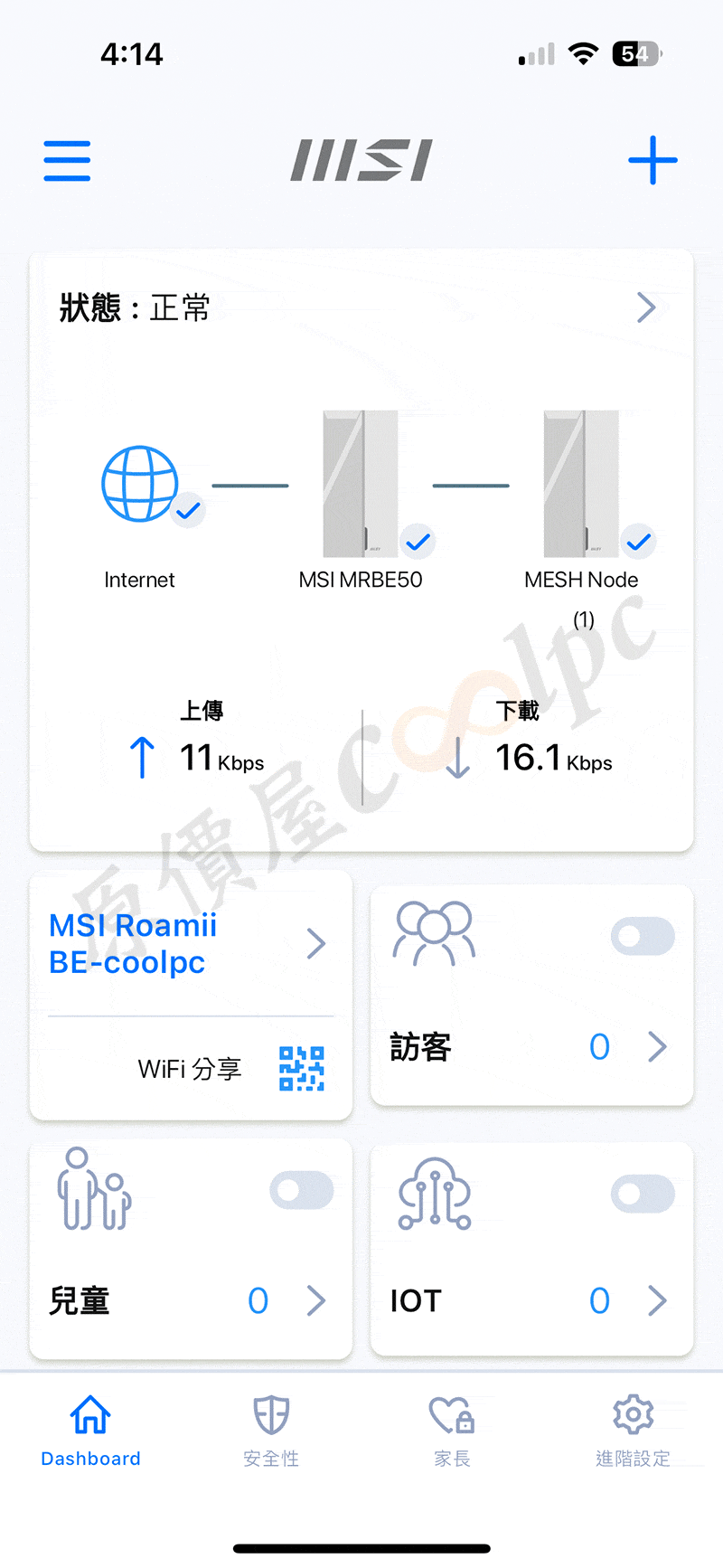This screenshot has width=723, height=1568.
Task: Turn on the 兒童 network switch
Action: (302, 1190)
